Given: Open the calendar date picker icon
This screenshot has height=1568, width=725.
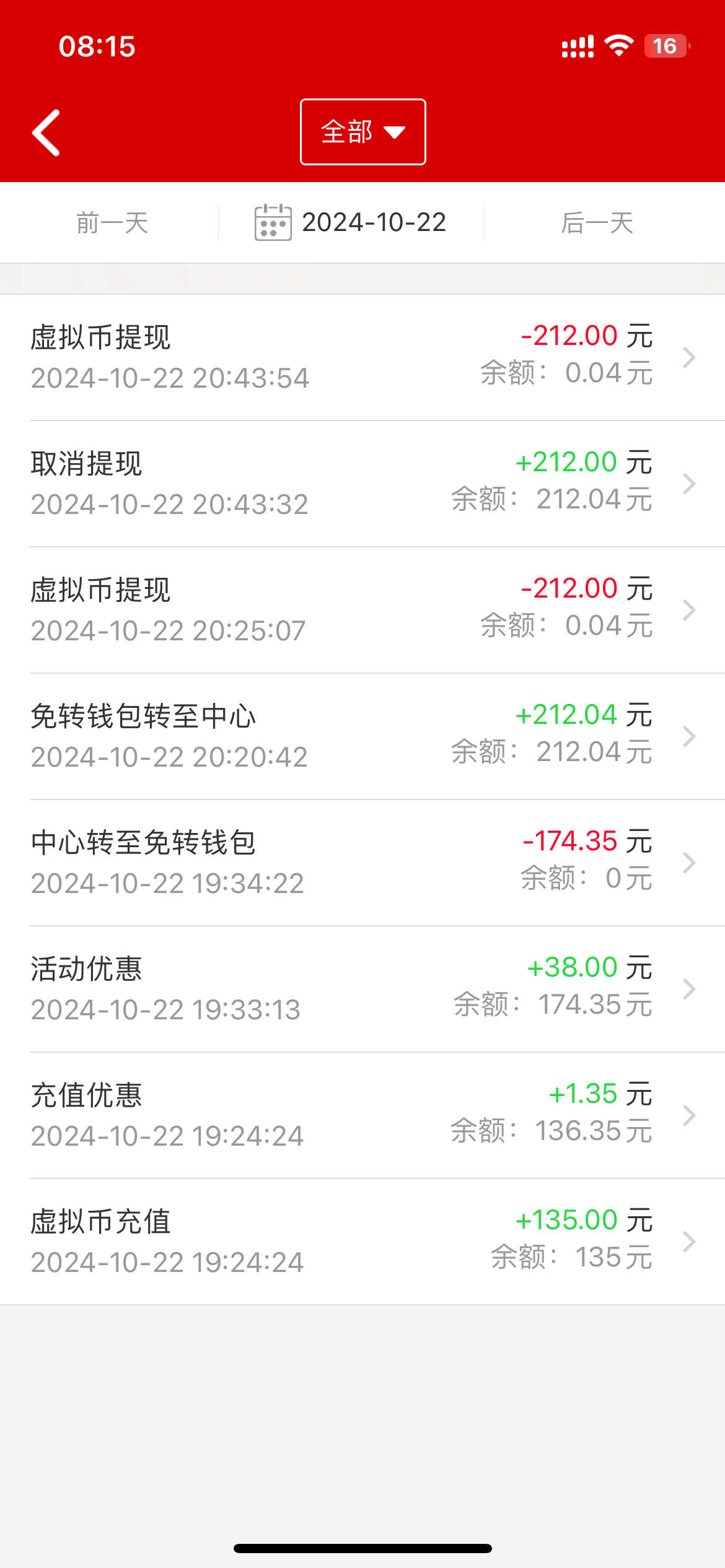Looking at the screenshot, I should click(x=273, y=222).
